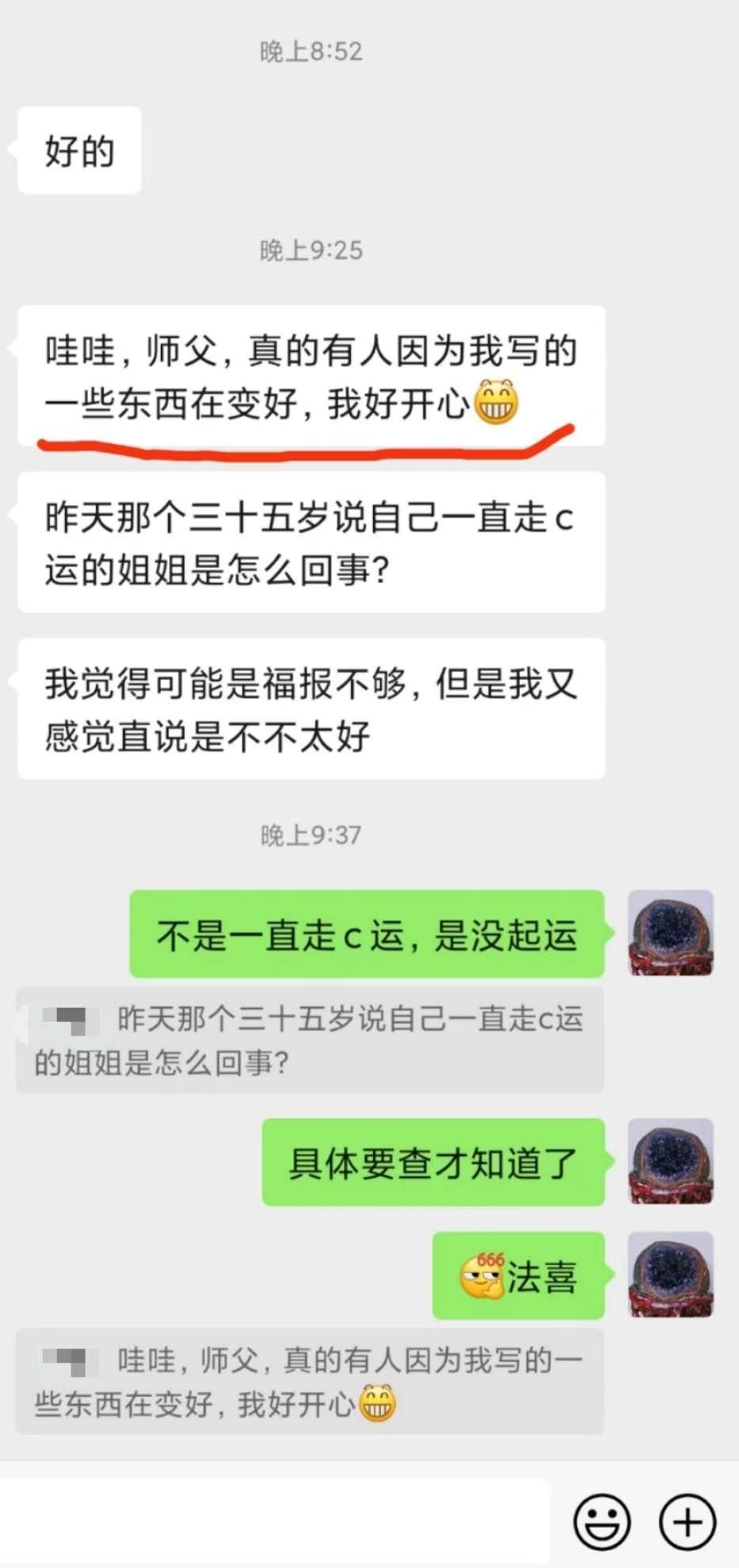Open the more options plus menu

click(x=688, y=1522)
